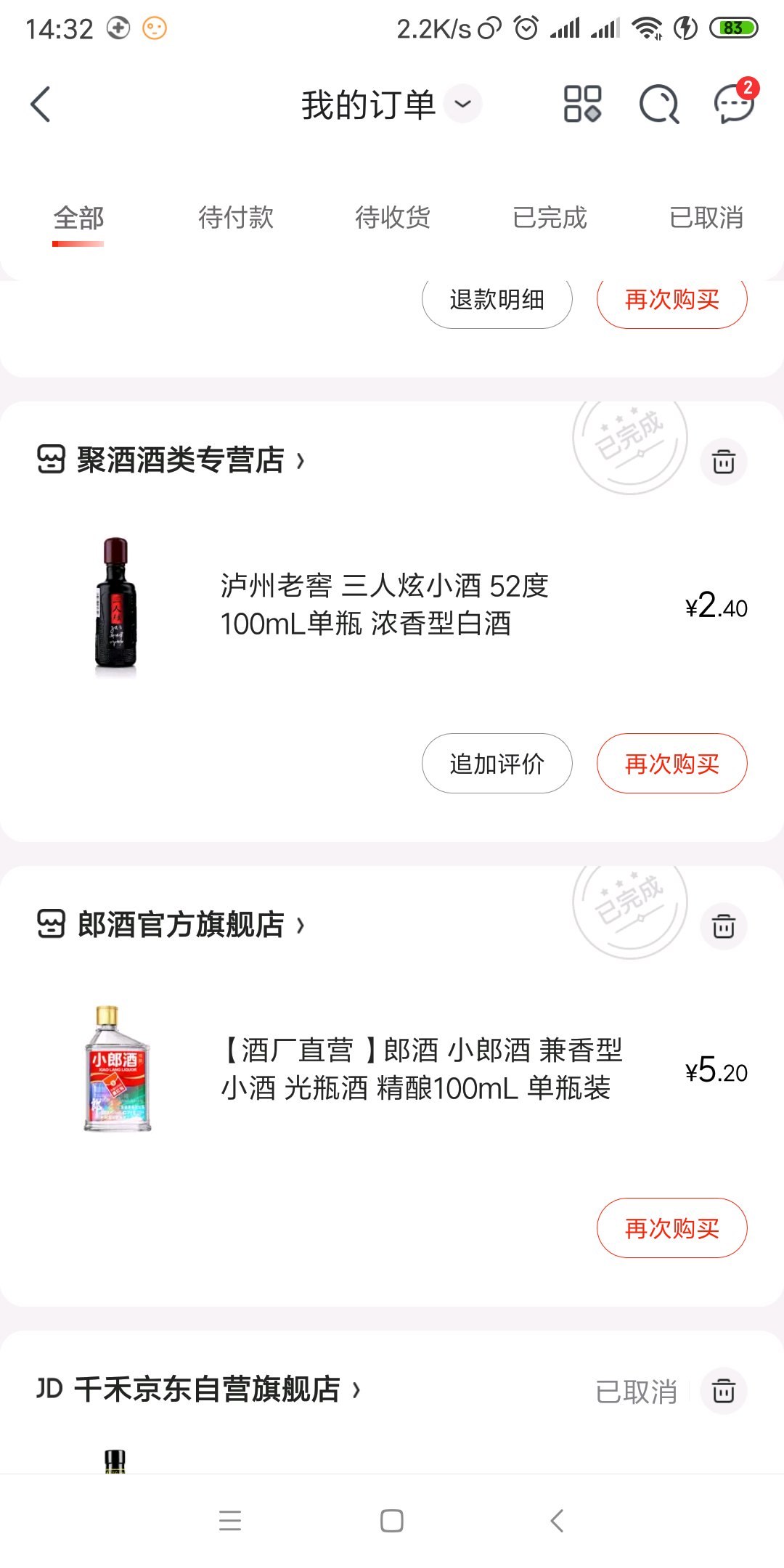Viewport: 784px width, 1568px height.
Task: Open the grid category icon
Action: 582,104
